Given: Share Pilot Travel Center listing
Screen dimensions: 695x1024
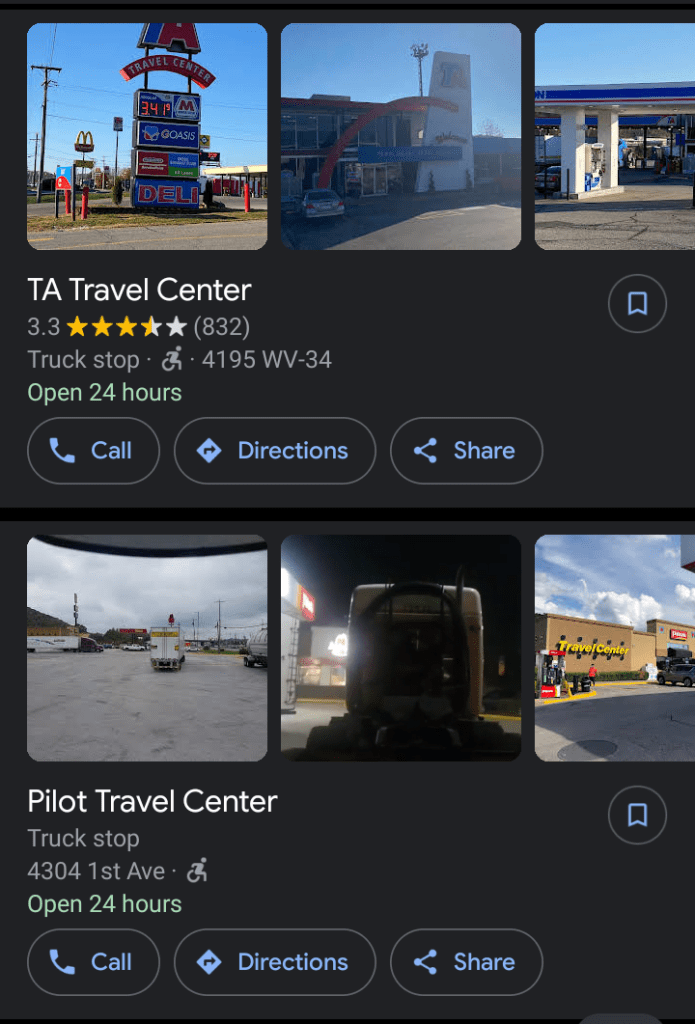Looking at the screenshot, I should click(466, 962).
